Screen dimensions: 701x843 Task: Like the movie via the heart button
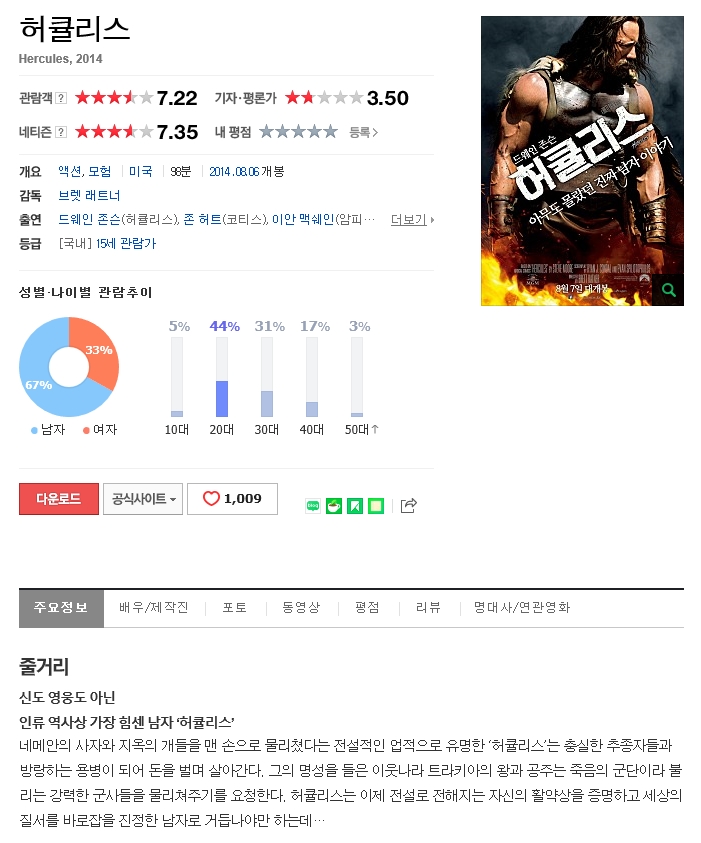pos(232,499)
